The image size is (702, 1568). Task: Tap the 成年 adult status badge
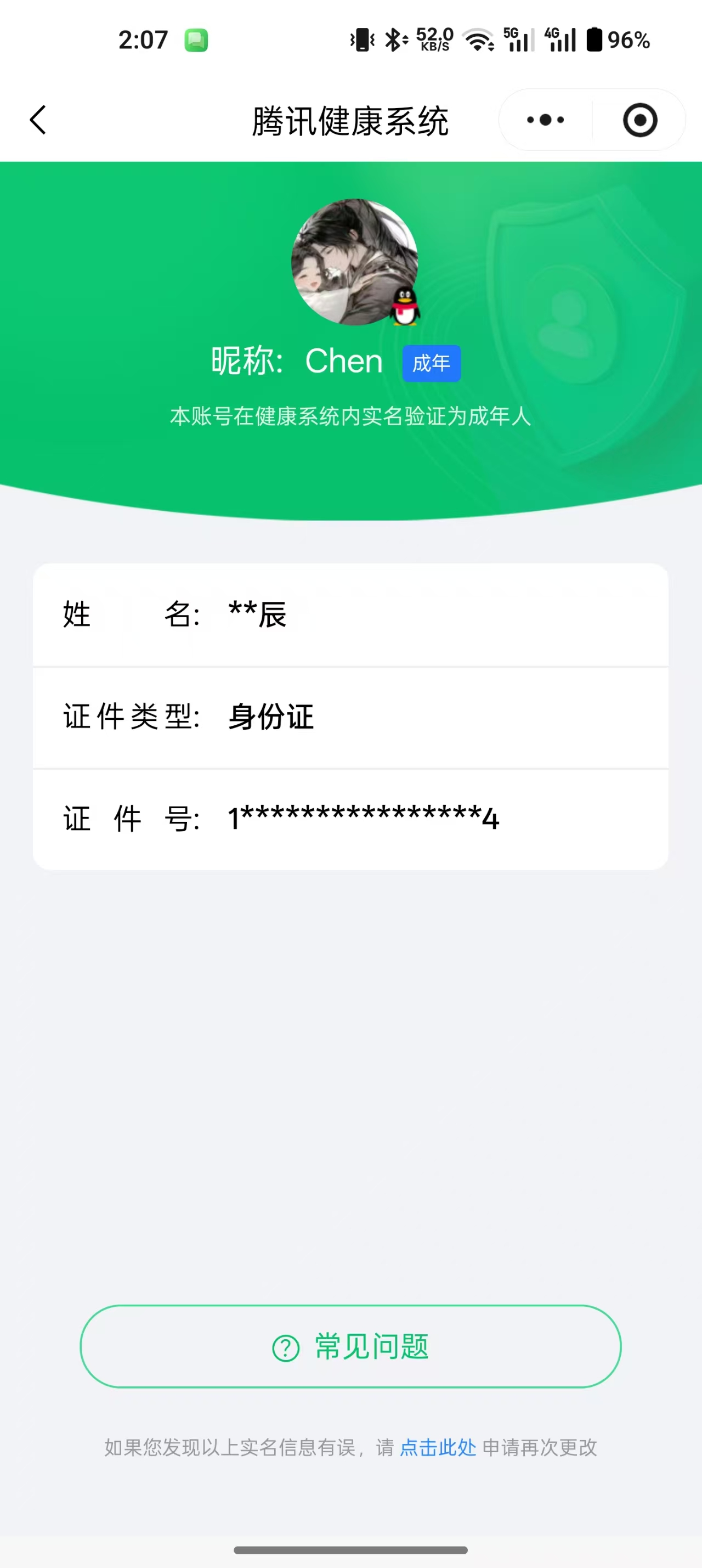tap(431, 363)
